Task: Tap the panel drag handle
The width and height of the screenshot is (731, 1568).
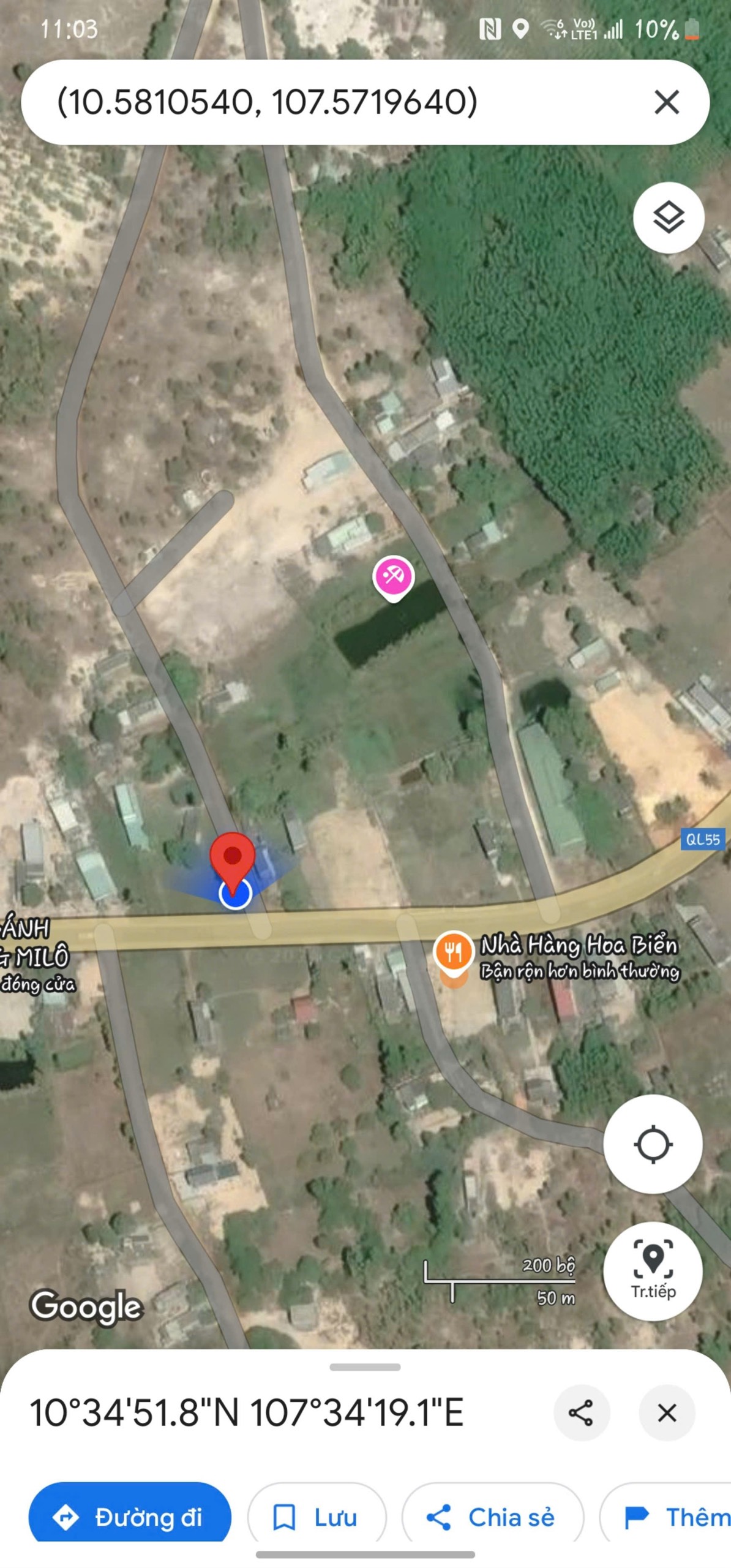Action: (365, 1367)
